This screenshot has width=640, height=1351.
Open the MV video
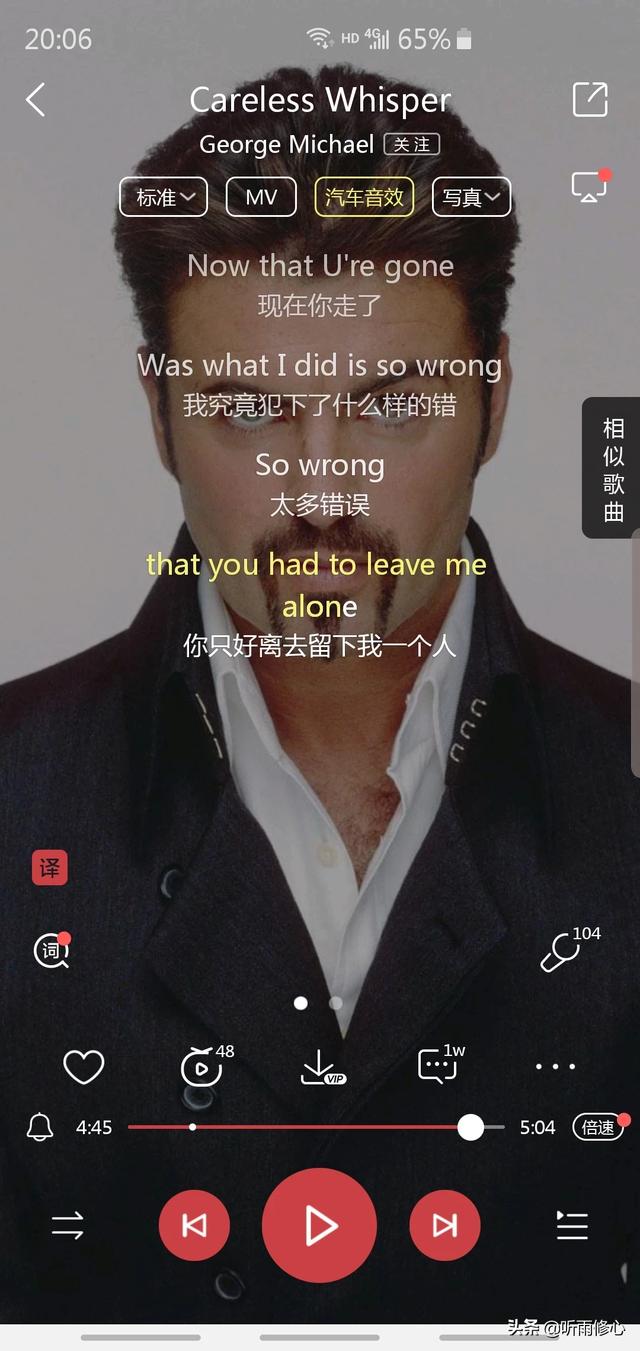pyautogui.click(x=261, y=197)
